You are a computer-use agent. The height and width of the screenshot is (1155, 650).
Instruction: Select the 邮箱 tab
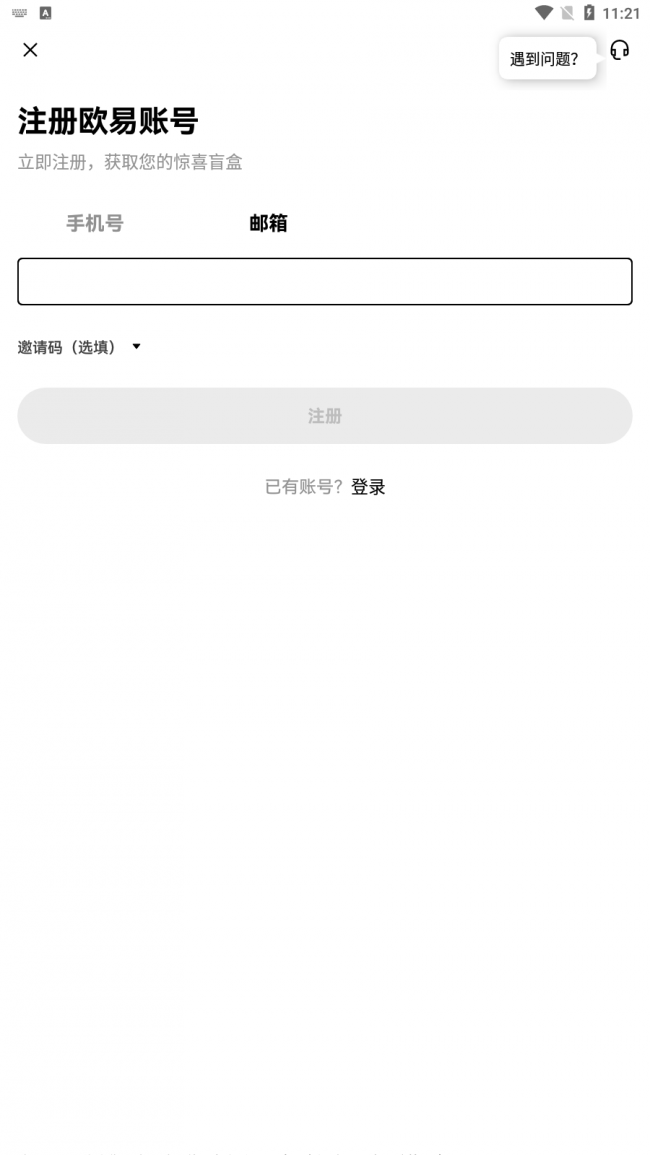(x=268, y=223)
